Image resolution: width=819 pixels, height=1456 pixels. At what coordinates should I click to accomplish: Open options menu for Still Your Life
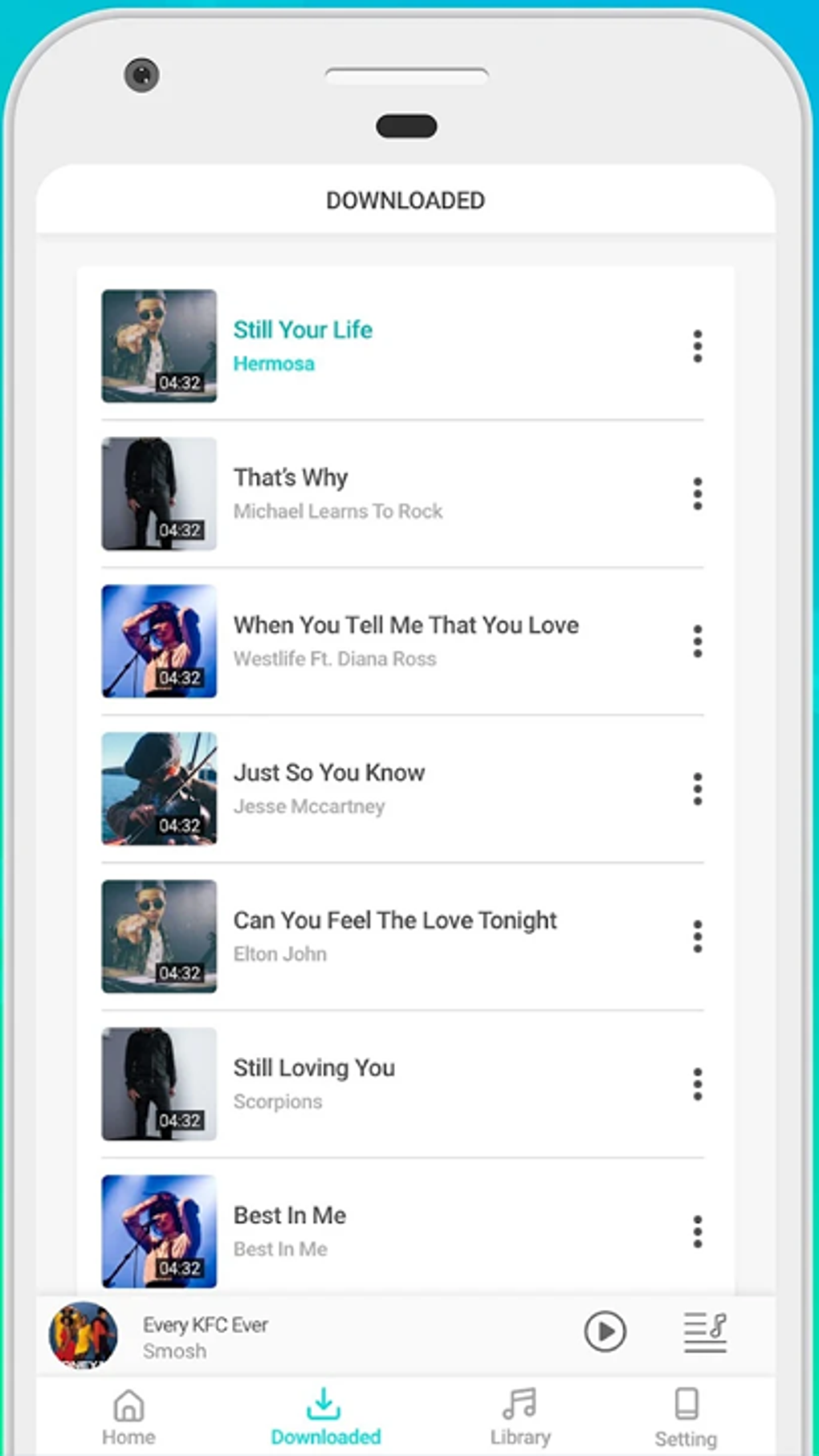[x=697, y=345]
